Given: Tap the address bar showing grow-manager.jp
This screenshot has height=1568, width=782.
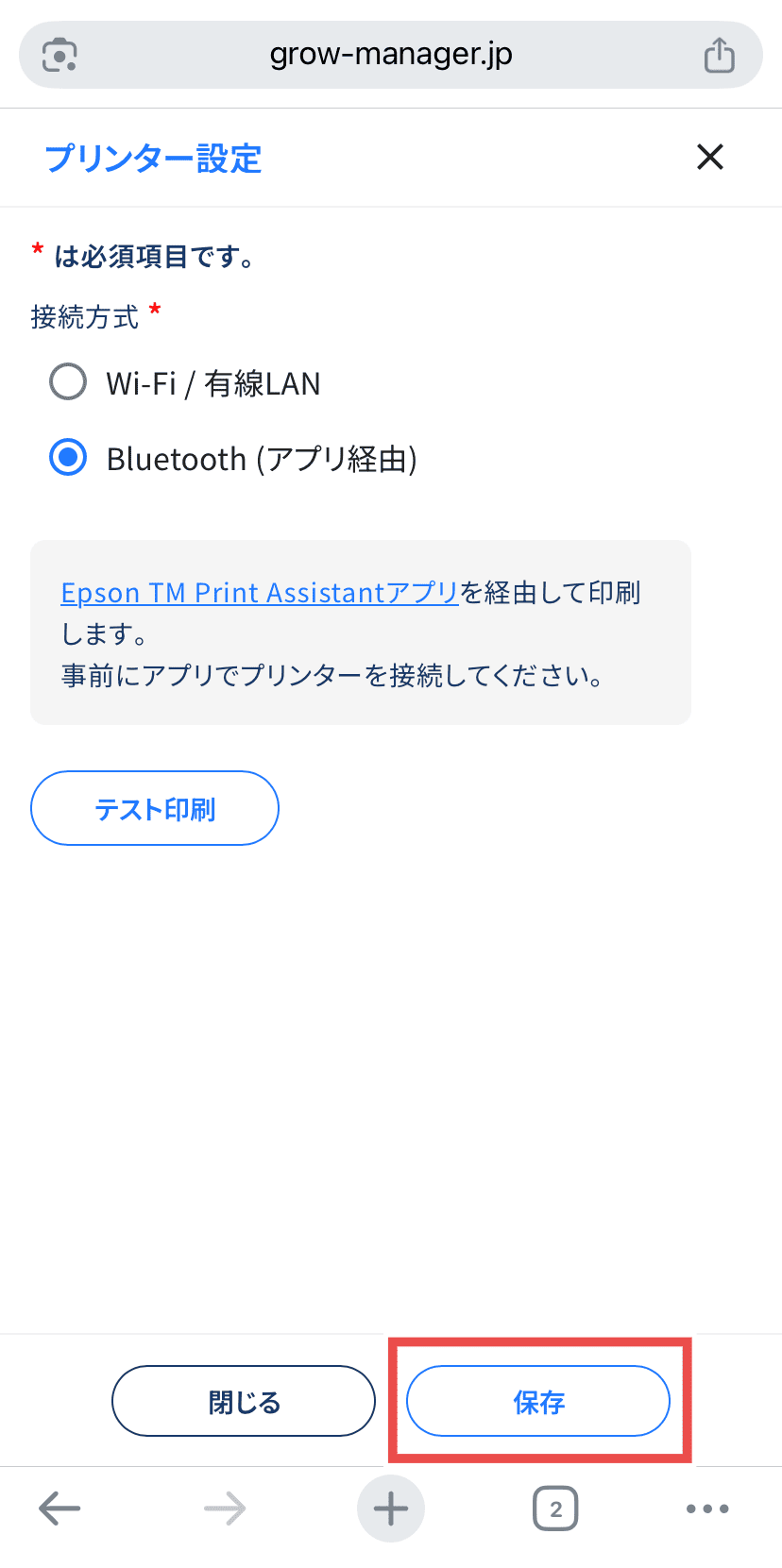Looking at the screenshot, I should [391, 54].
